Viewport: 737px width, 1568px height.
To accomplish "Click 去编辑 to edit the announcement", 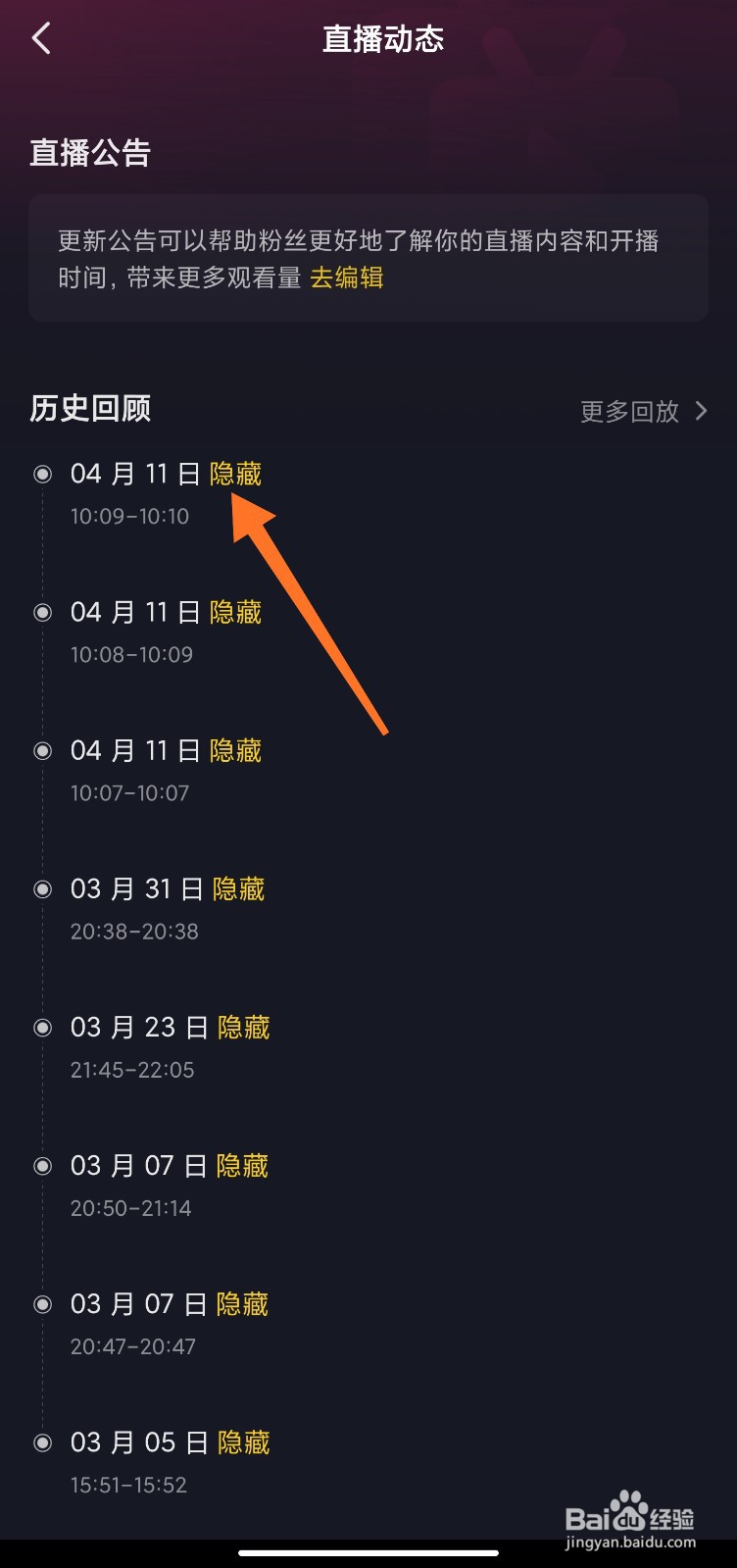I will coord(345,278).
